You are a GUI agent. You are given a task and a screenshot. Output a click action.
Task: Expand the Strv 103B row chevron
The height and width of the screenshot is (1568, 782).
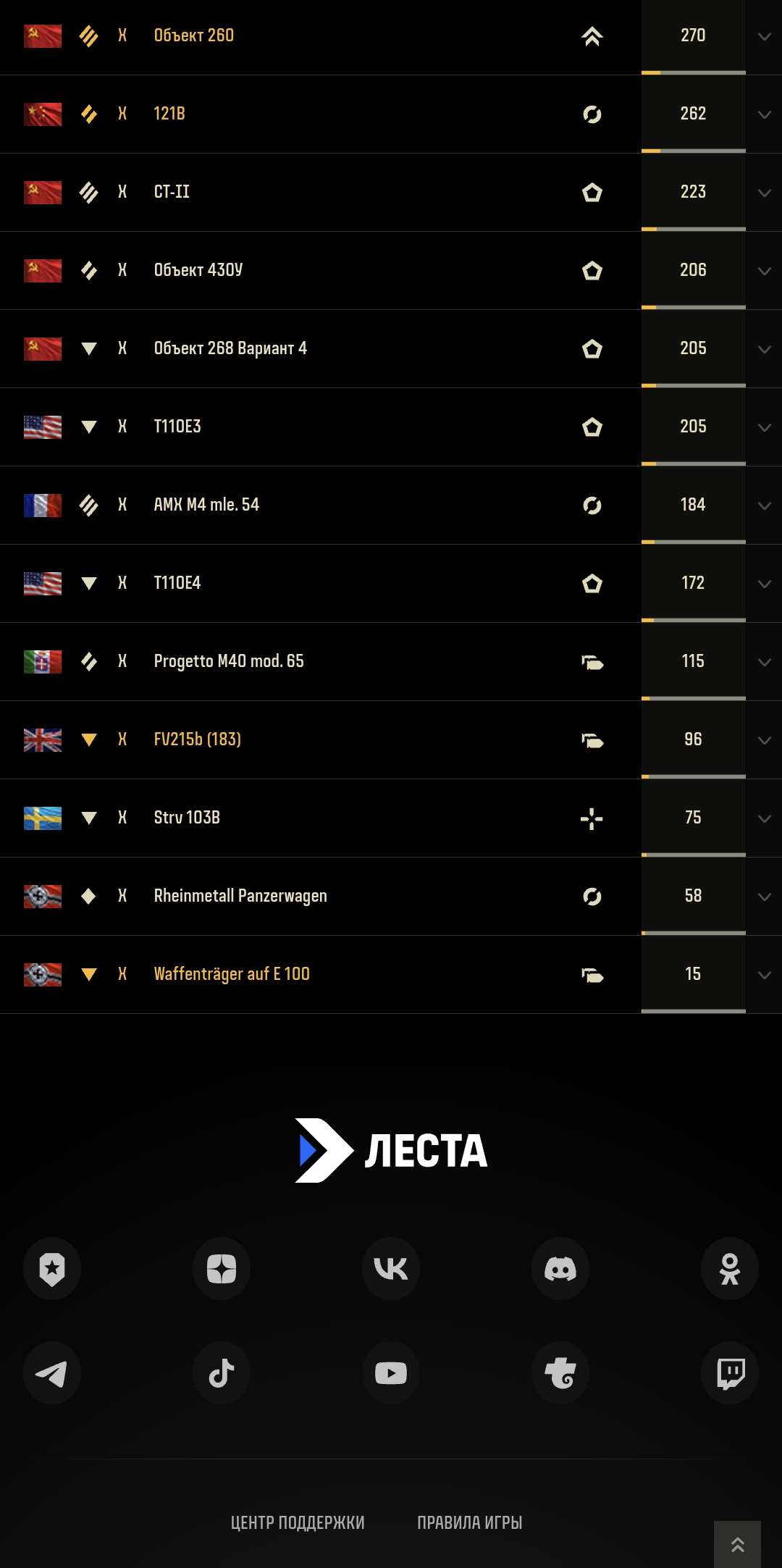point(764,818)
